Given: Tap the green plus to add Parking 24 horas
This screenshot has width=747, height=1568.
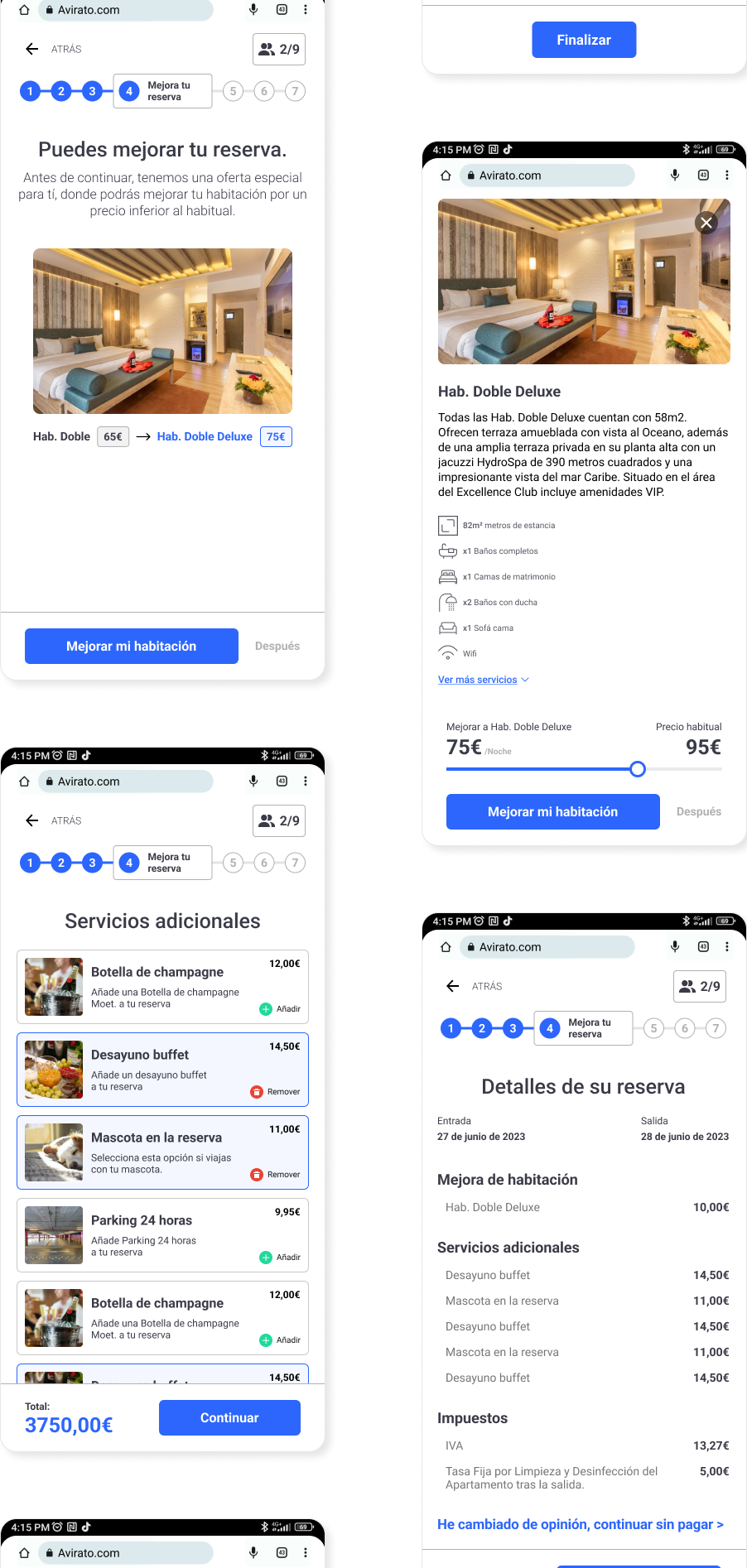Looking at the screenshot, I should pos(267,1257).
